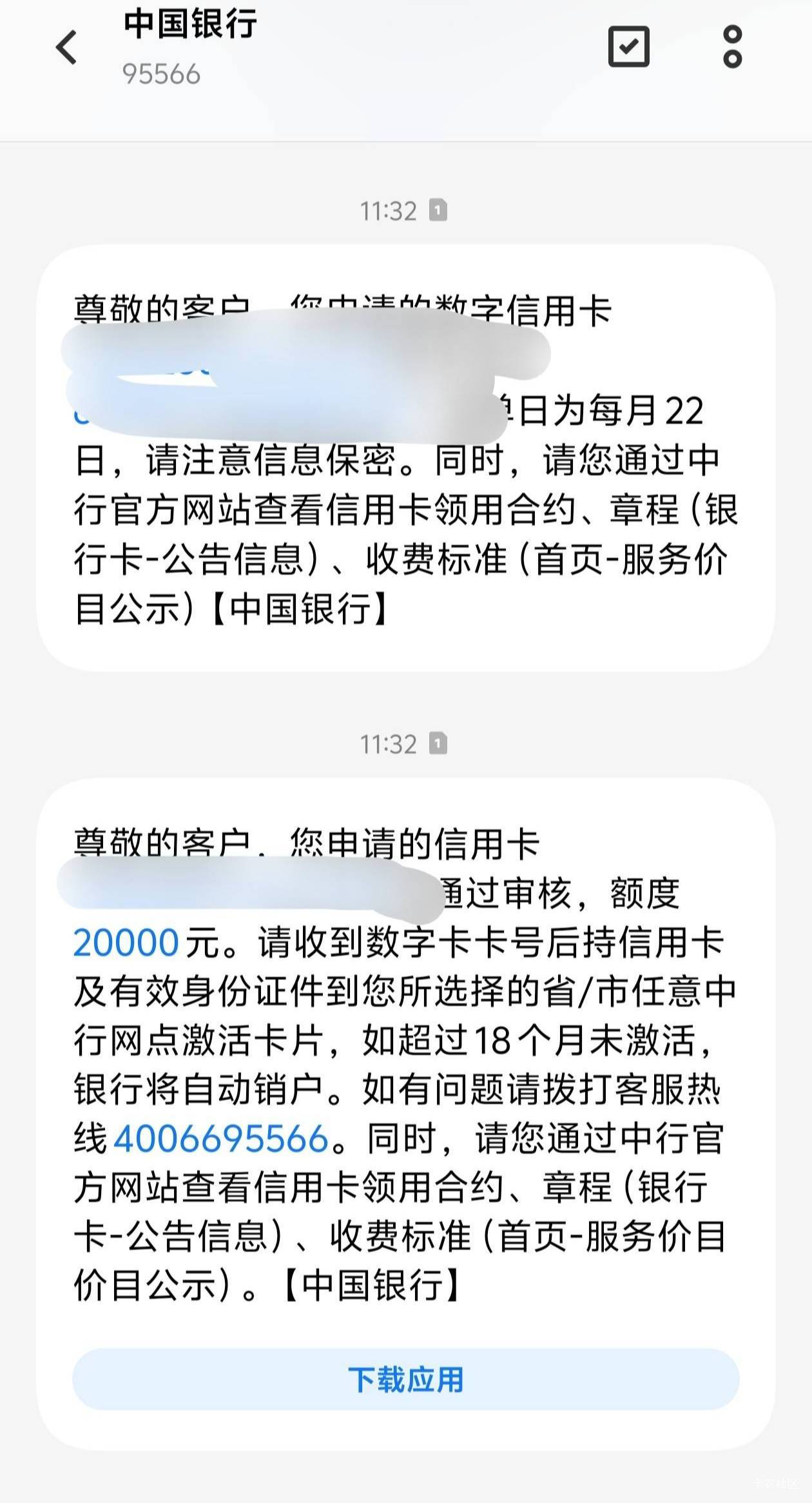Screen dimensions: 812x1503
Task: Call the hotline number 4006695566
Action: [221, 1139]
